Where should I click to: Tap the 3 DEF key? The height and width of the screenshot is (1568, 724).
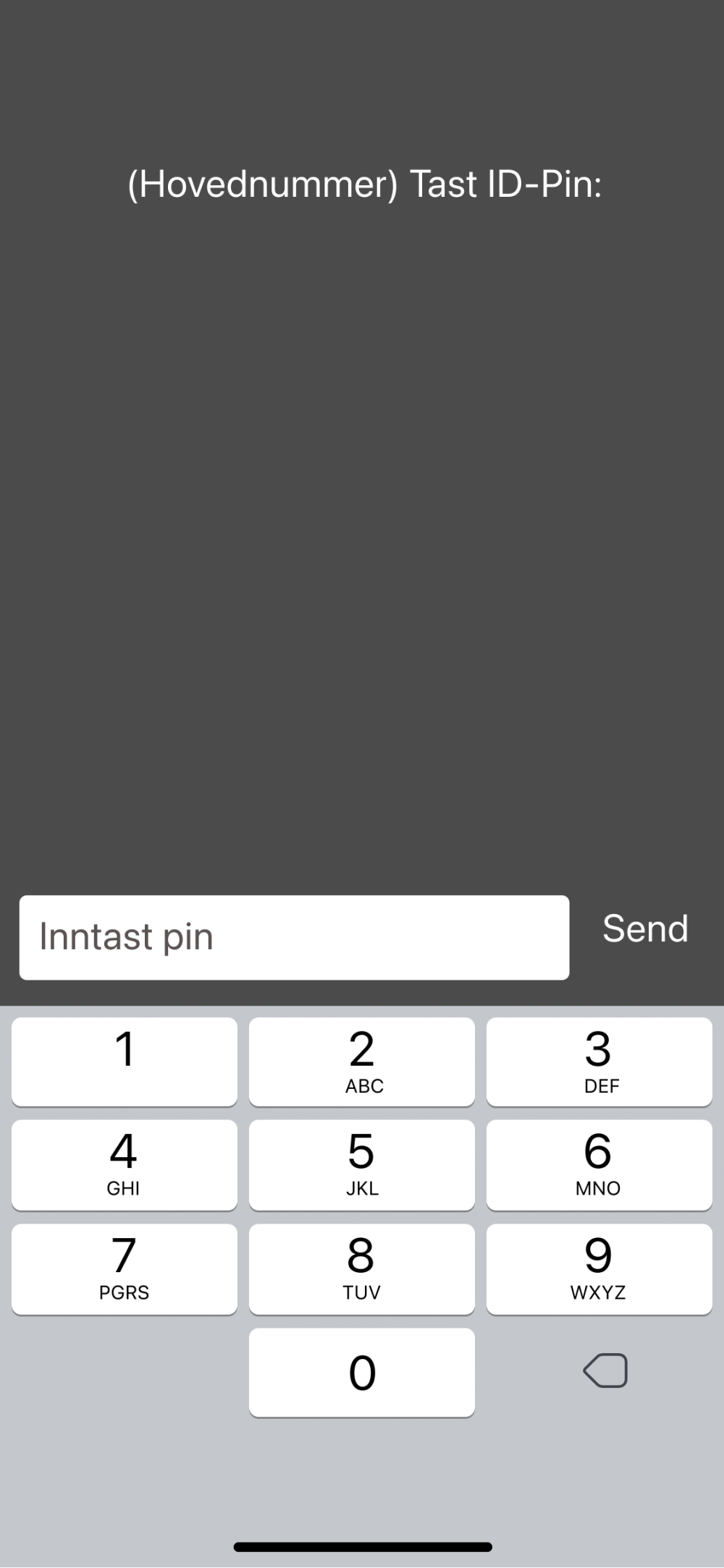tap(599, 1061)
